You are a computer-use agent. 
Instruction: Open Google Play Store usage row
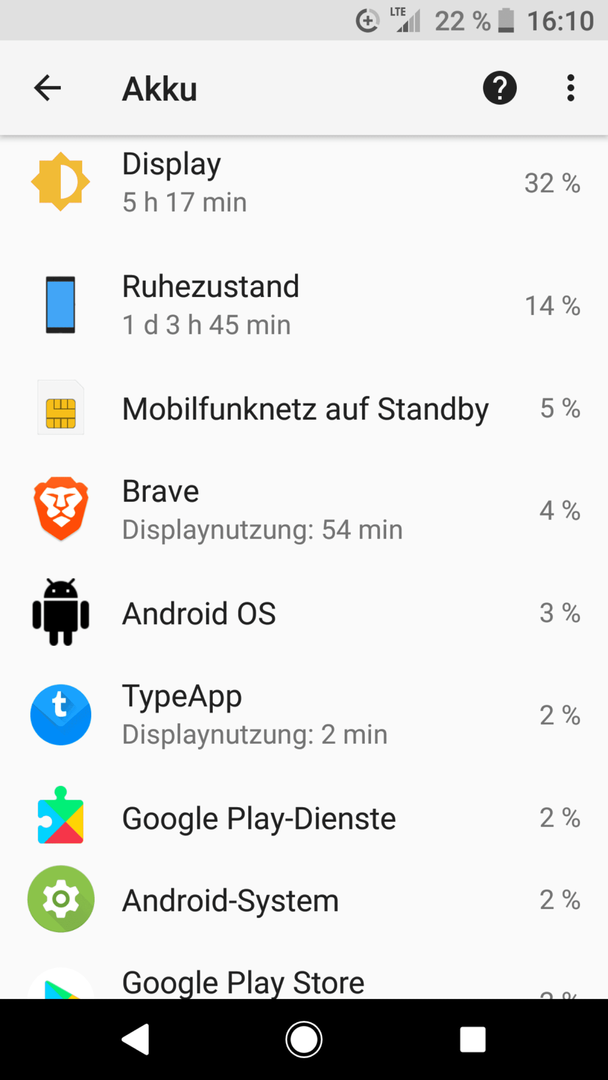(x=304, y=978)
